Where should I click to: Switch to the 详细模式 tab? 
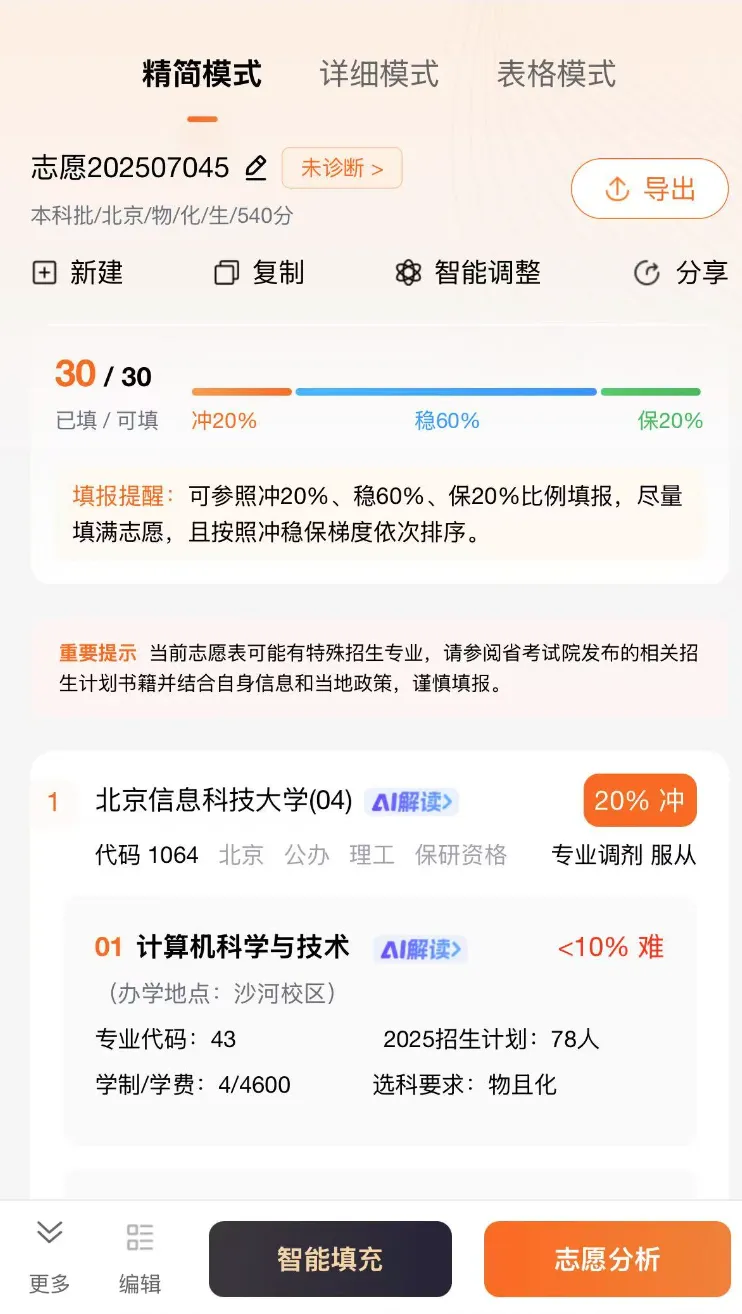point(379,74)
